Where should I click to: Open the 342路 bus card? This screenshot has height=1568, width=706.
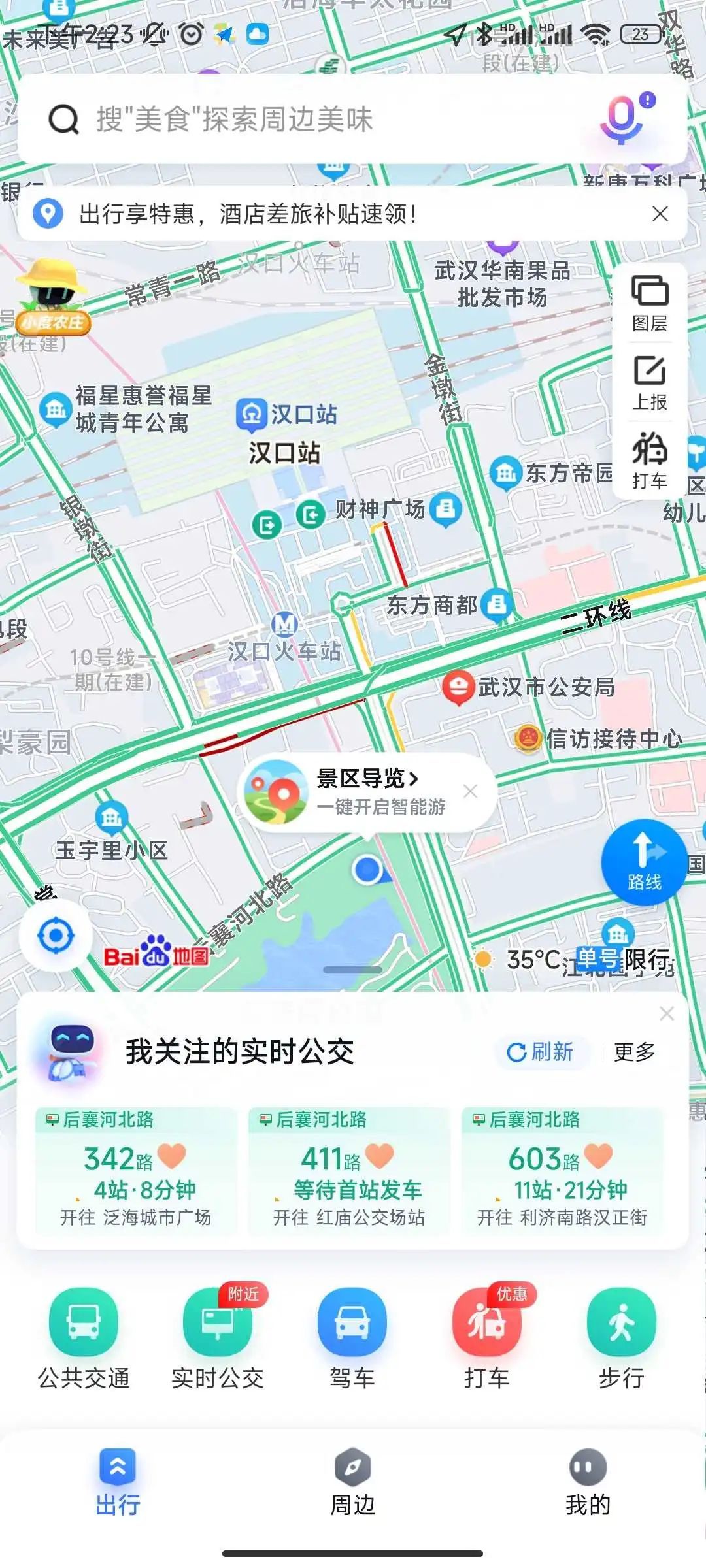[135, 1171]
